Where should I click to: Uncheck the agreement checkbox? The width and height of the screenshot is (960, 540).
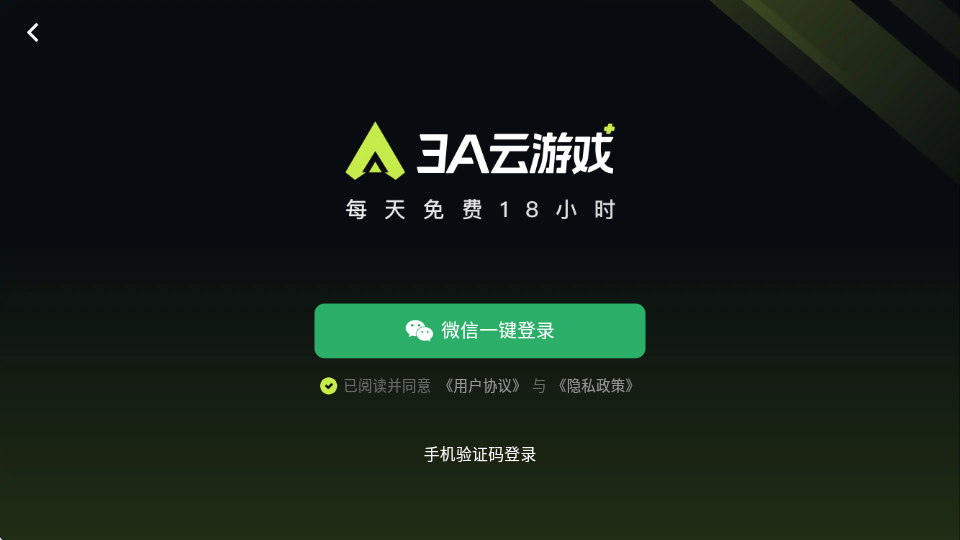point(328,386)
